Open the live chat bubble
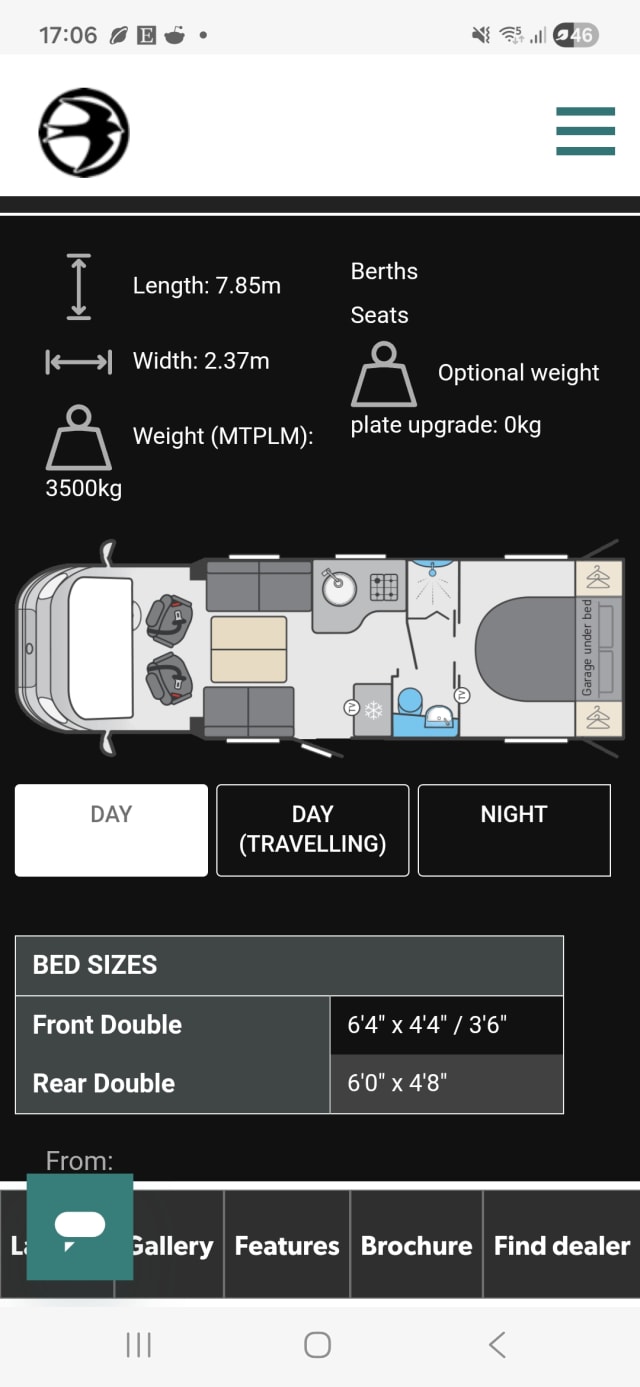The width and height of the screenshot is (640, 1387). click(x=80, y=1227)
